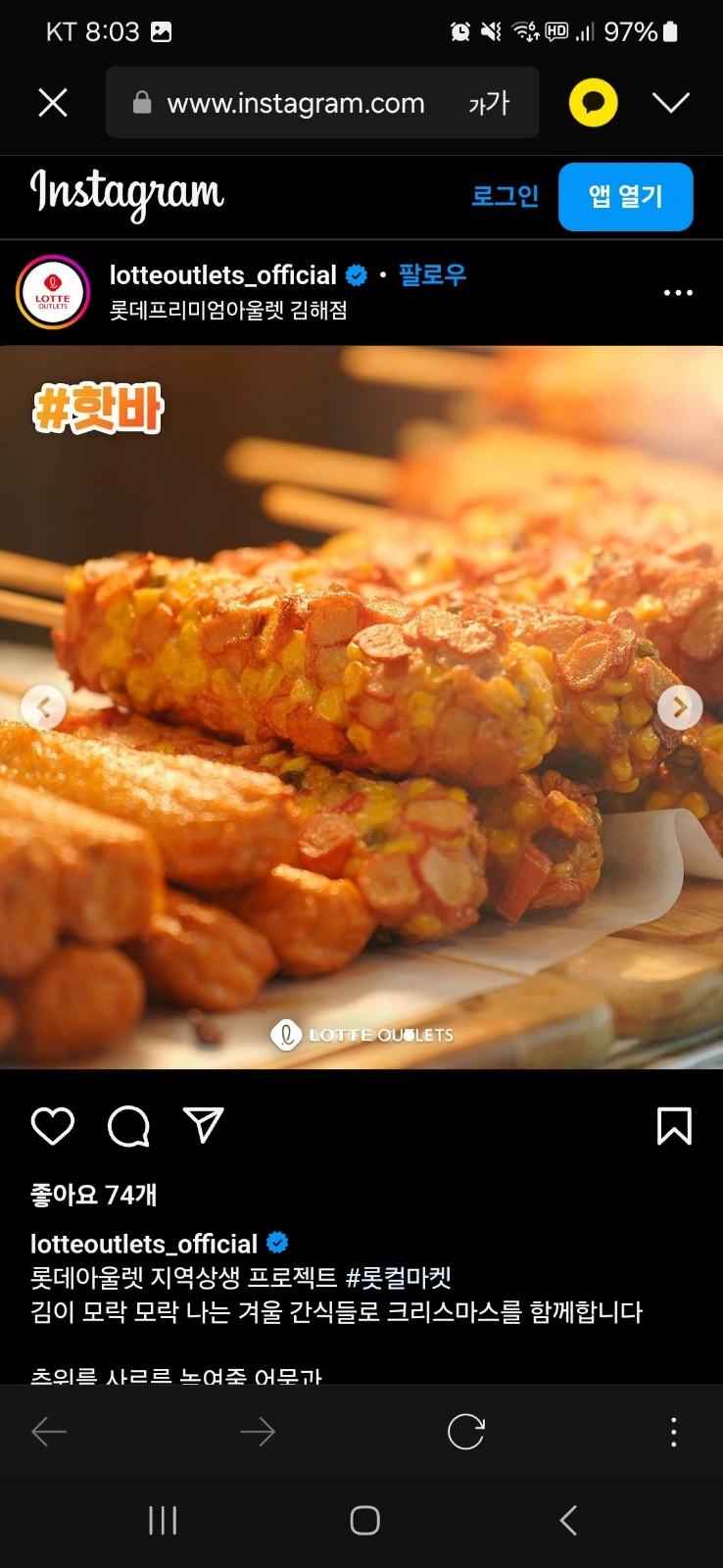This screenshot has height=1568, width=723.
Task: Follow the account via 팔로우
Action: 432,275
